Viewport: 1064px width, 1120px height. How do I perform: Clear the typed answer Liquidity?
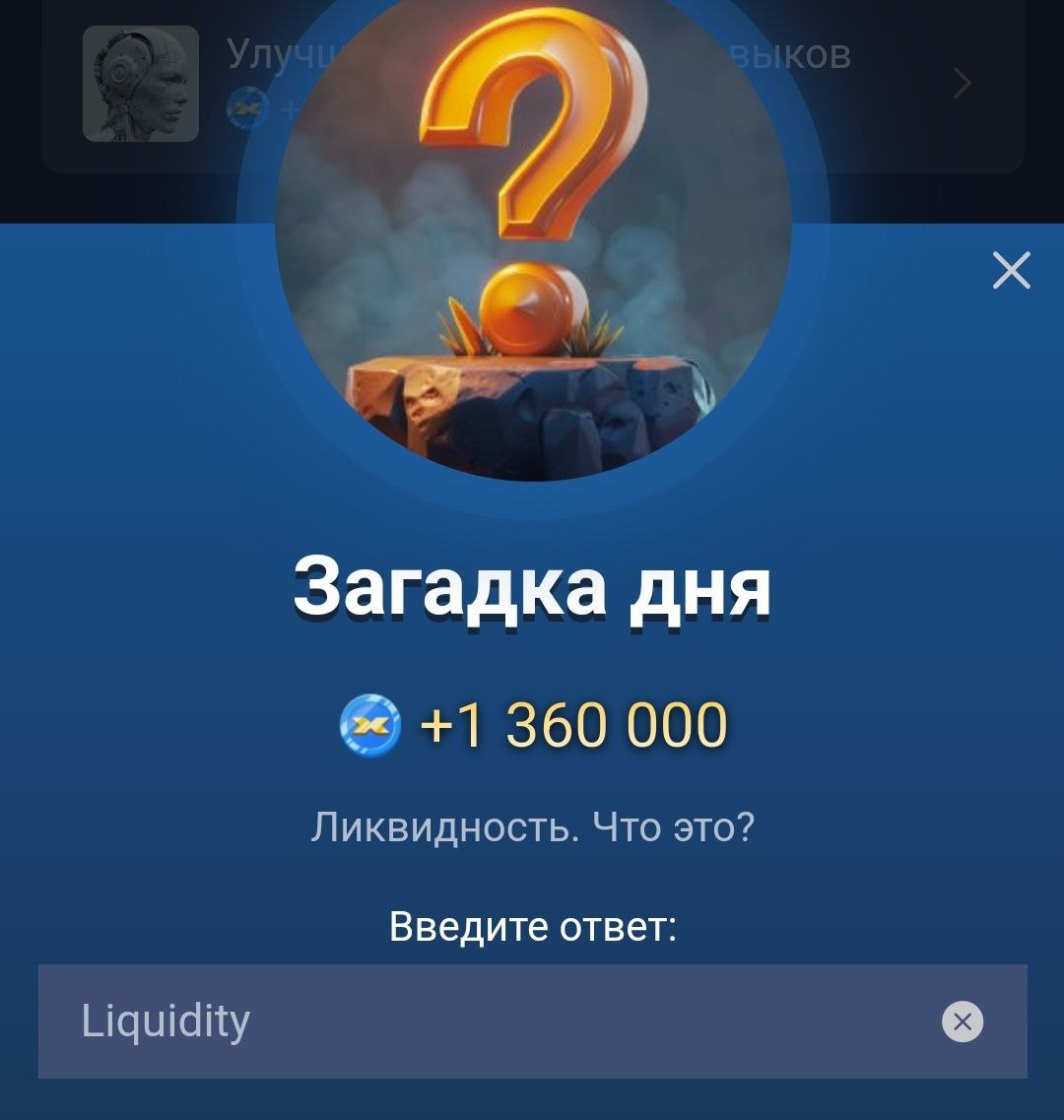click(x=962, y=1021)
